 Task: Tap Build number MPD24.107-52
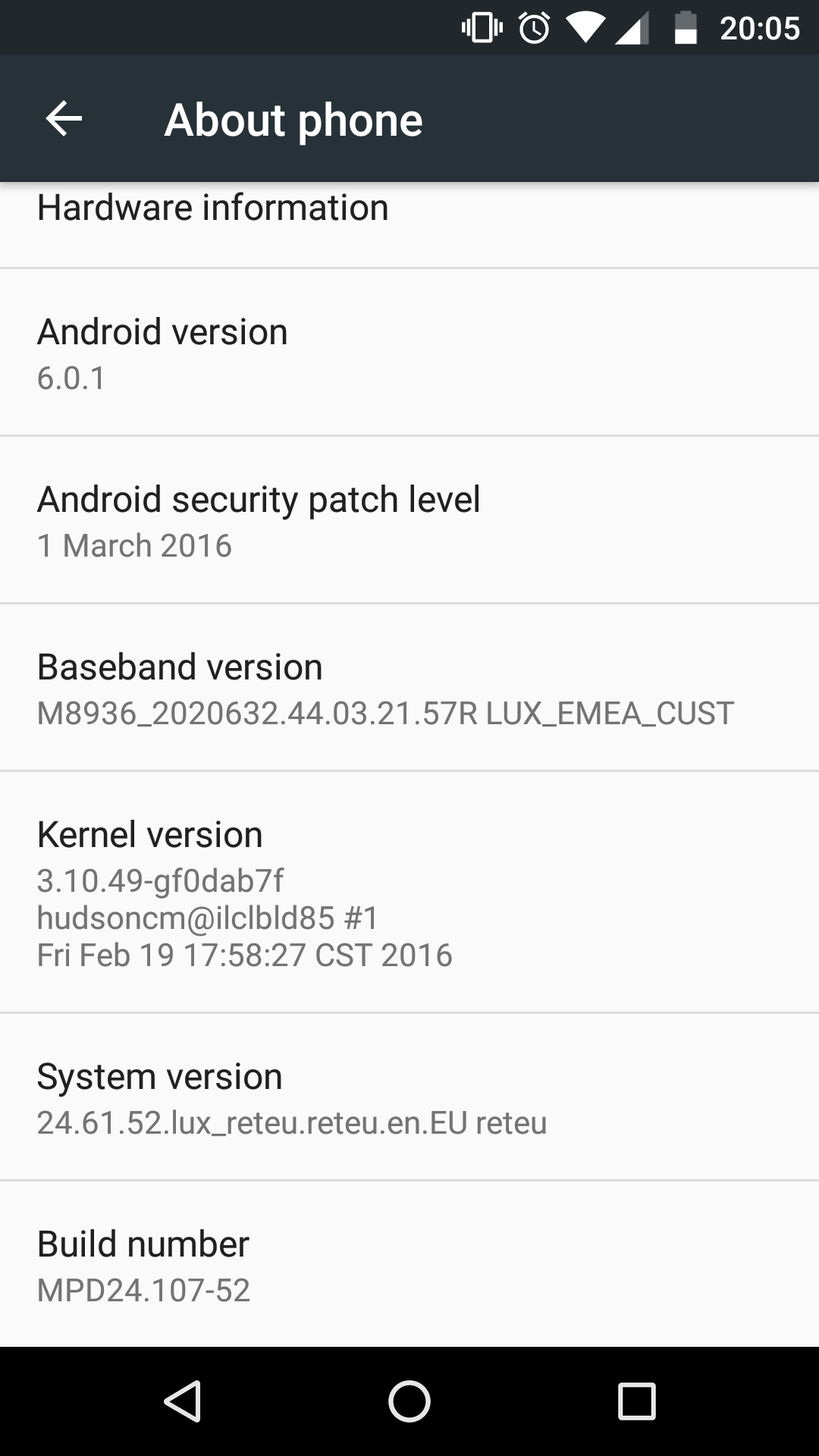[x=409, y=1264]
